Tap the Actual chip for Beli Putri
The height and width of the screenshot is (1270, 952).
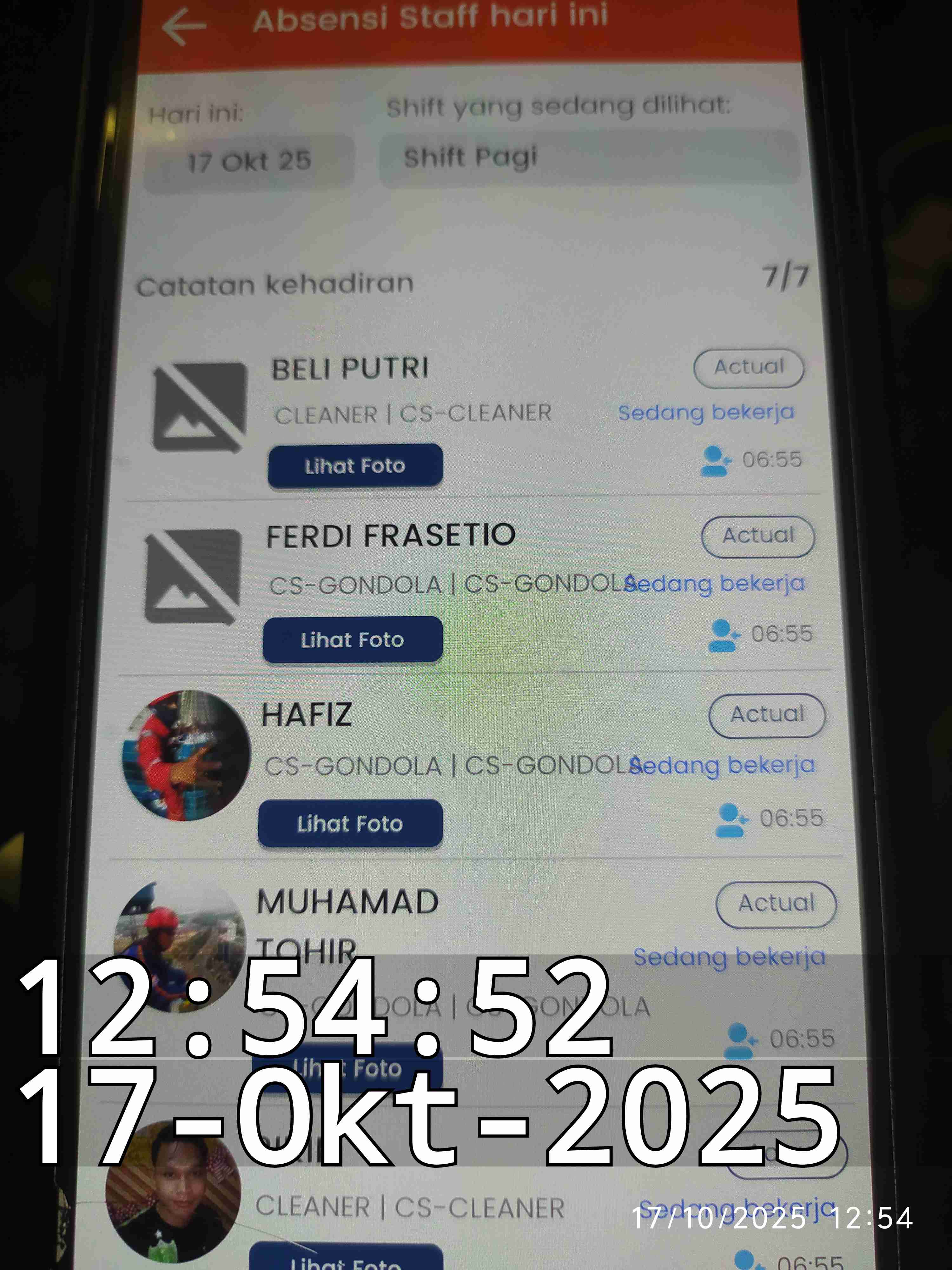[749, 367]
